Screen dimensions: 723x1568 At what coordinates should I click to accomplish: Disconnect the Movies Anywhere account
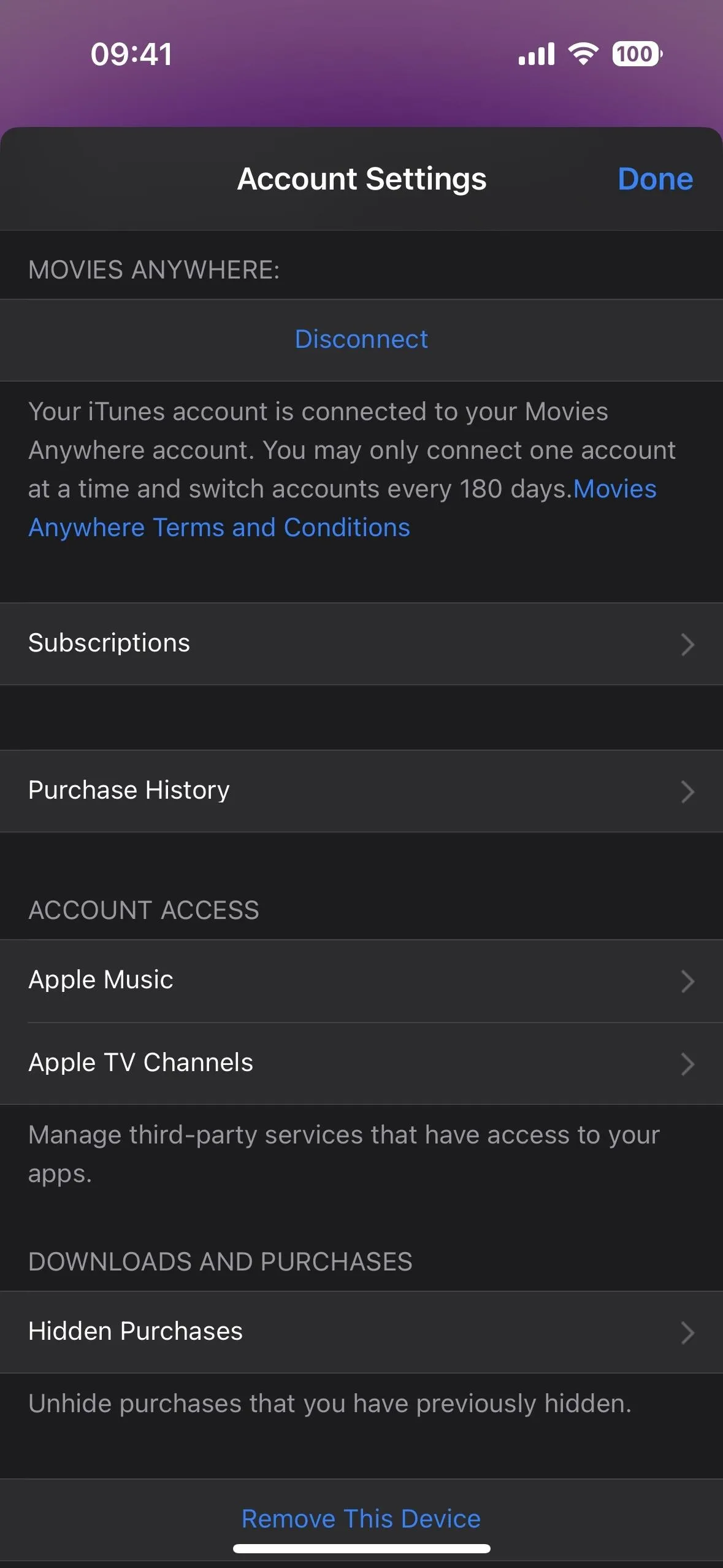[361, 339]
